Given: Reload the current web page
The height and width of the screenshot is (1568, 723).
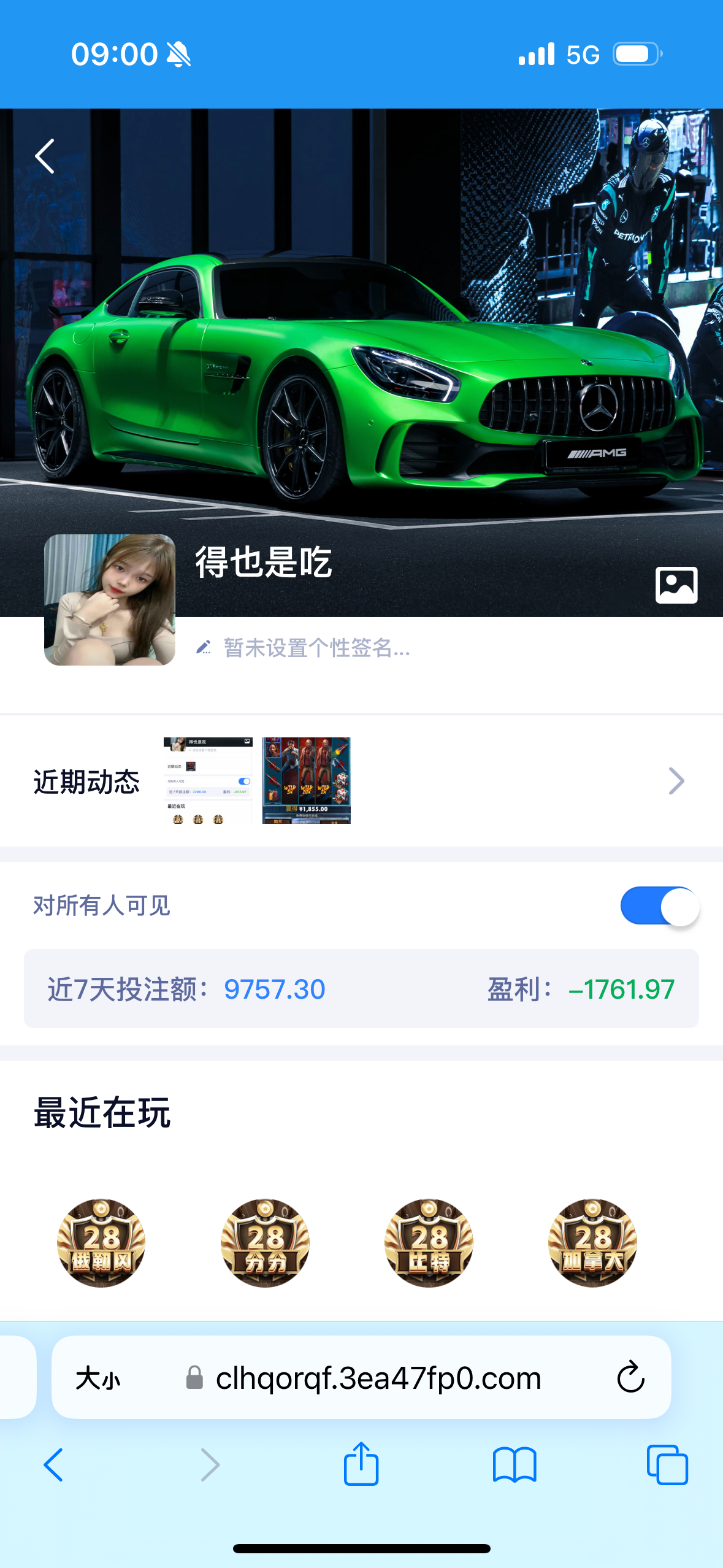Looking at the screenshot, I should pyautogui.click(x=630, y=1378).
